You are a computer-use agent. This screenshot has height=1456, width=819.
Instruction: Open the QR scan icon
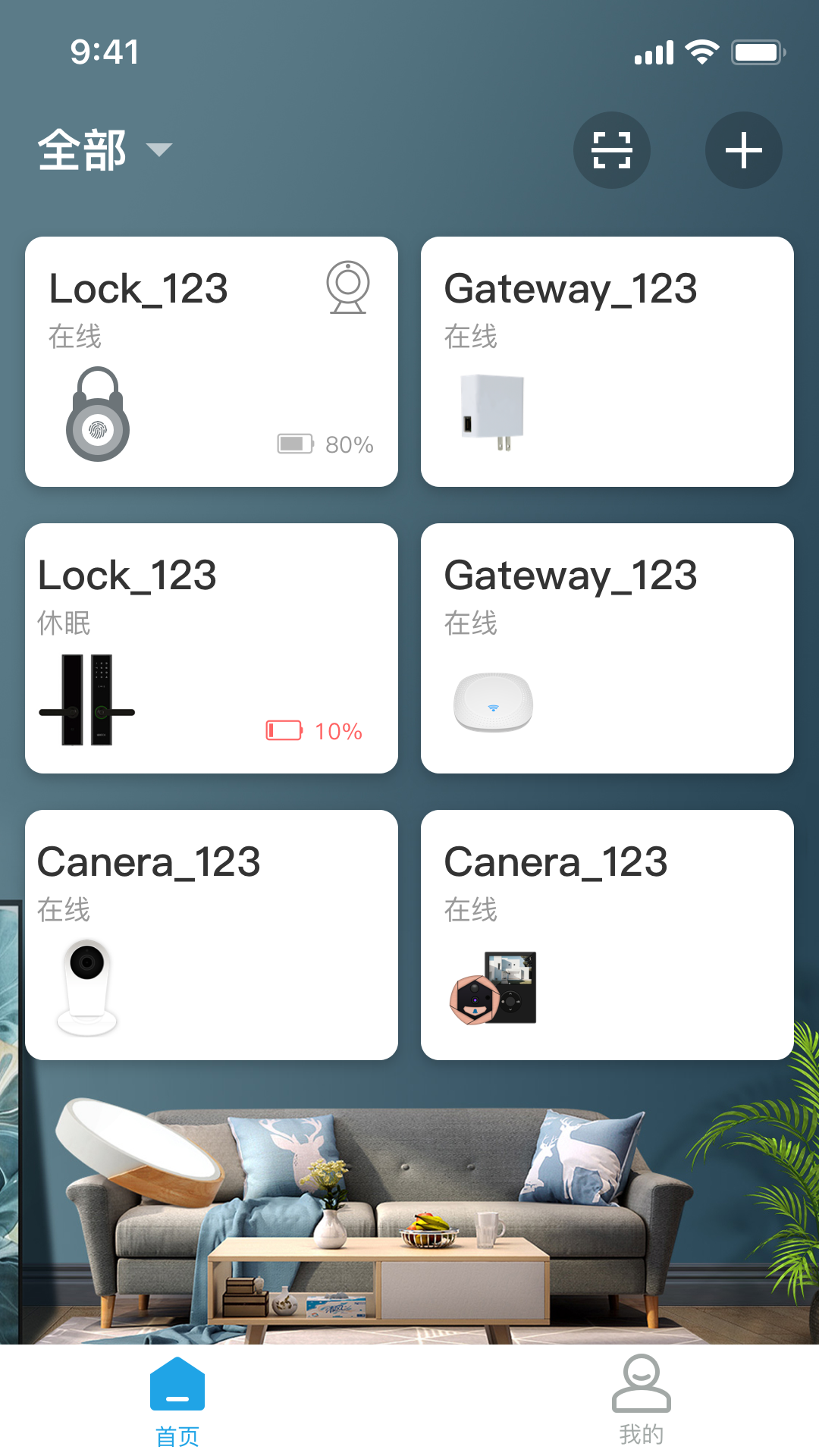tap(611, 150)
